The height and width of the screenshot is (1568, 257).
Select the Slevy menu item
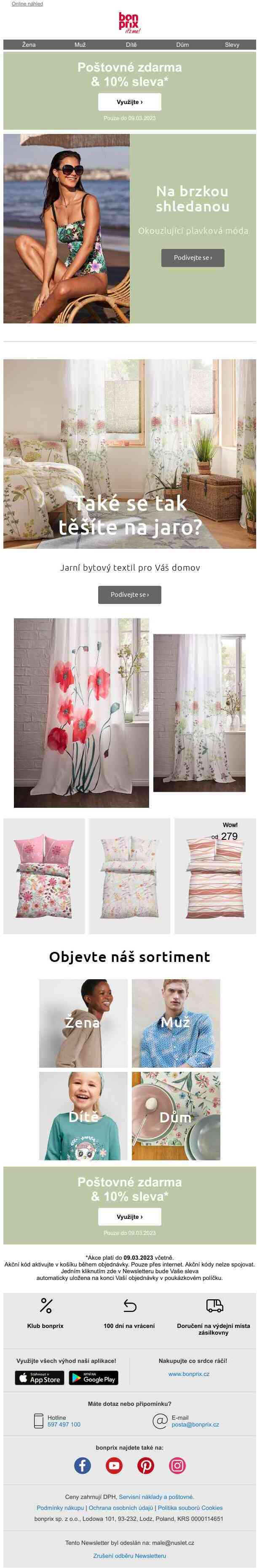(x=231, y=45)
